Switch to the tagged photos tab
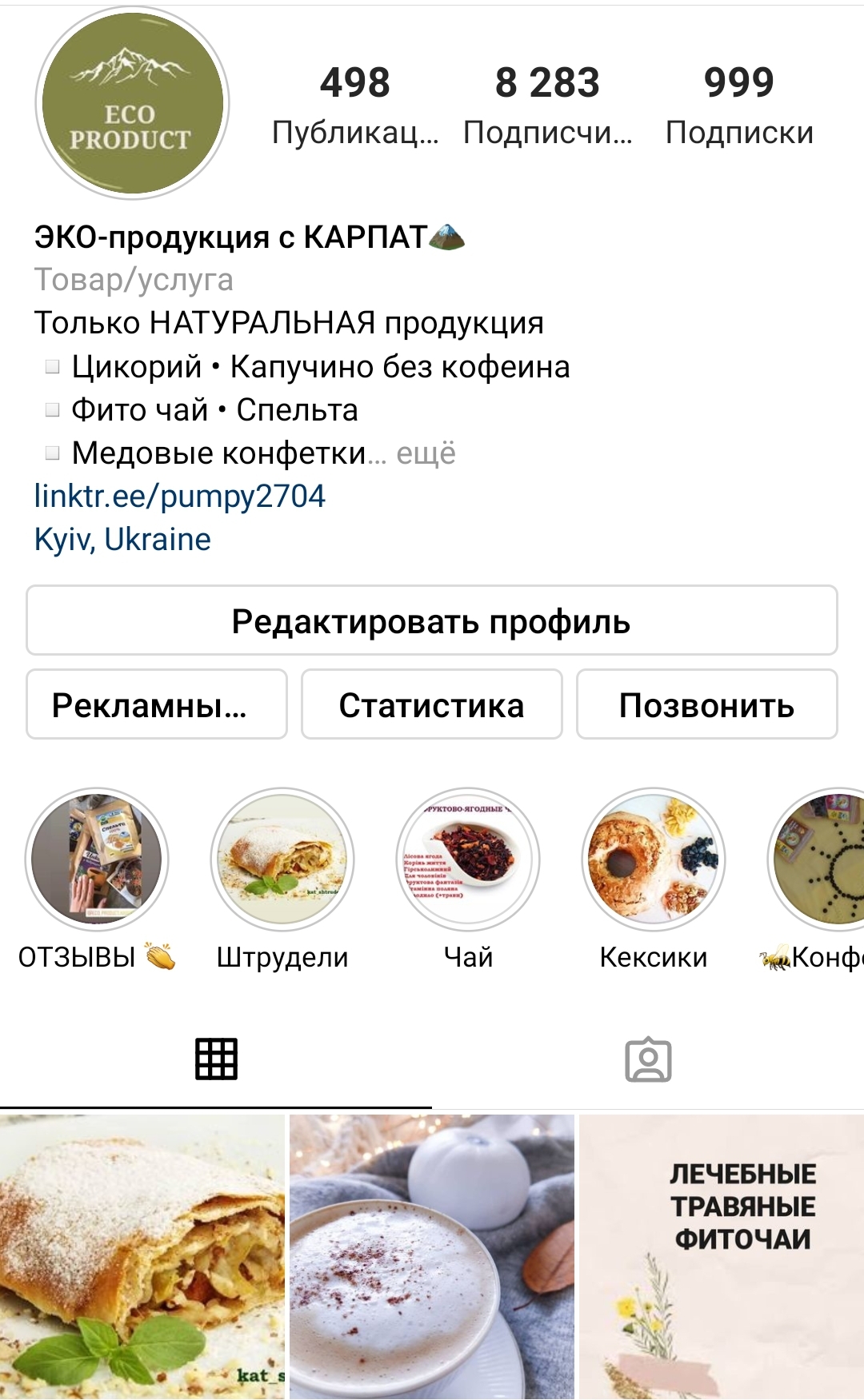Screen dimensions: 864x1400 [x=648, y=1059]
